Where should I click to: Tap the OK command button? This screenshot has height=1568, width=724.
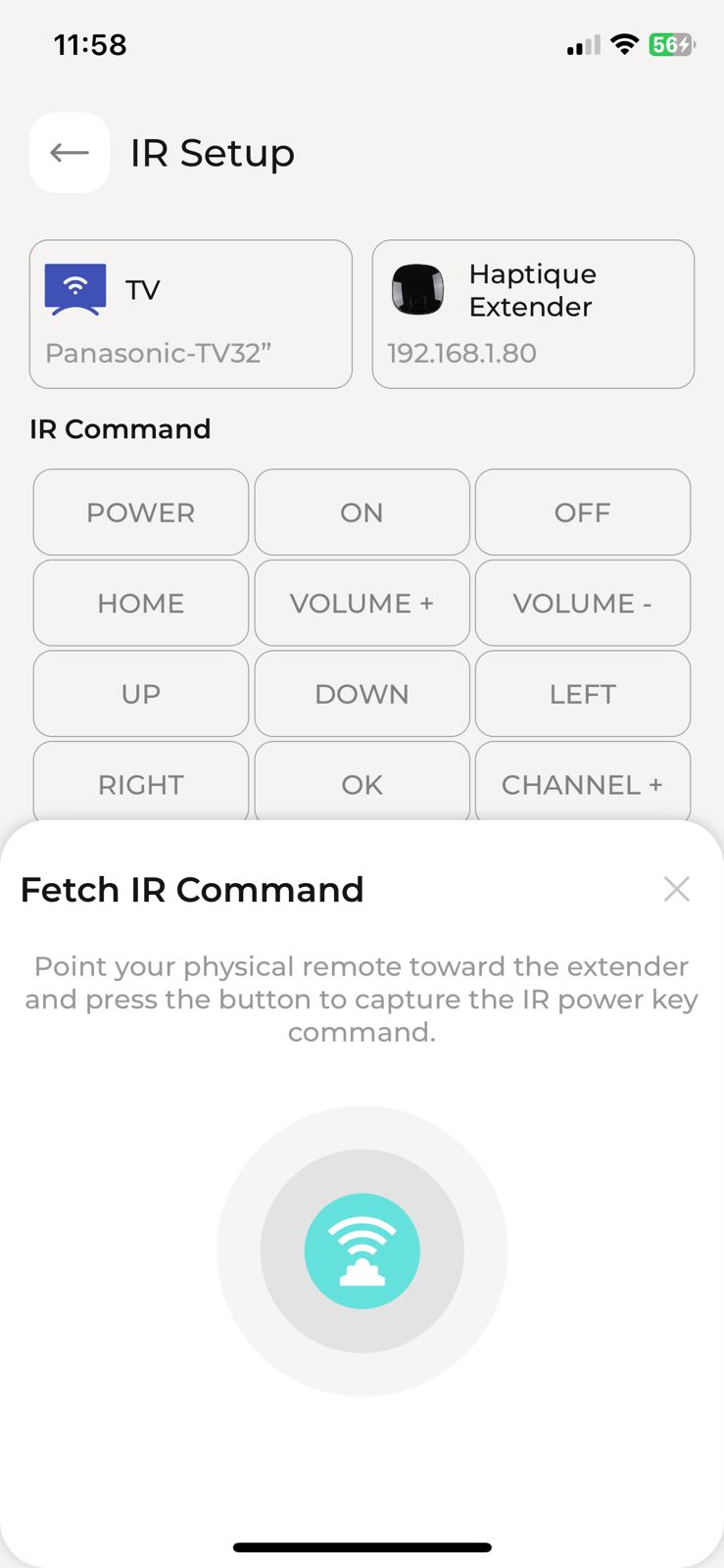[362, 783]
